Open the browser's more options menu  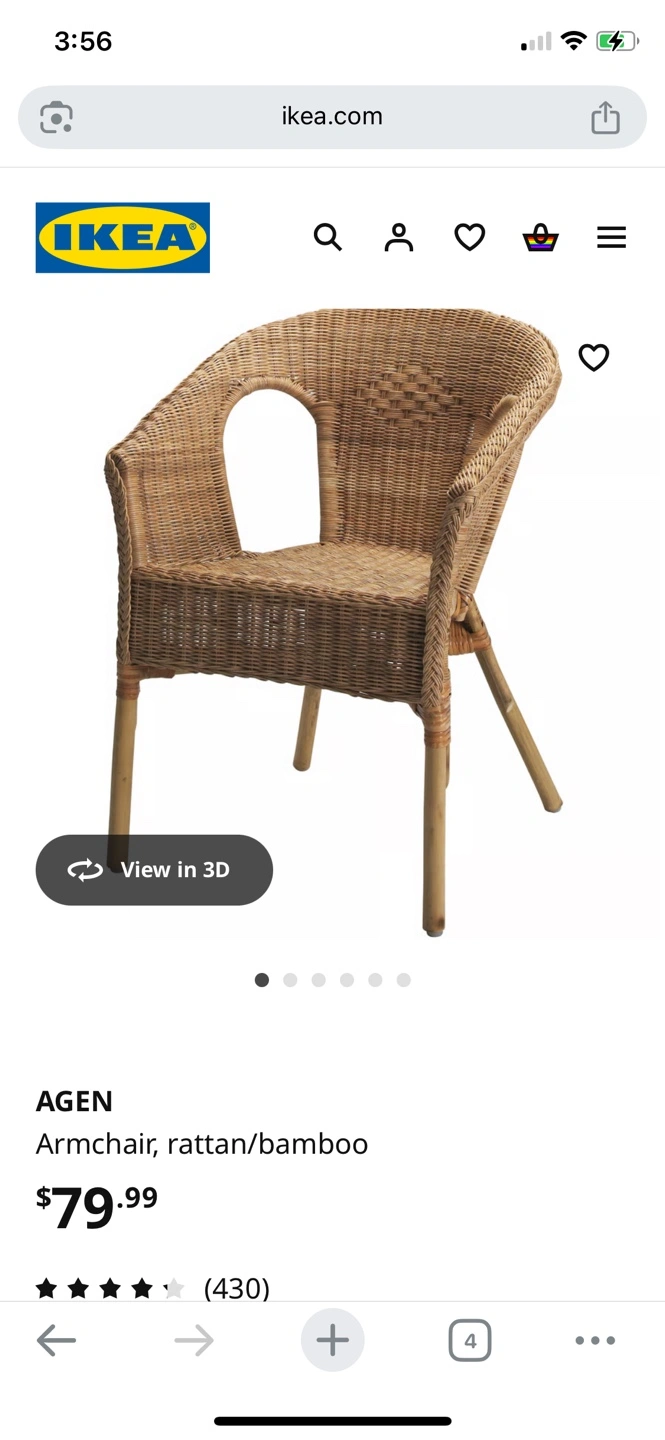point(595,1340)
